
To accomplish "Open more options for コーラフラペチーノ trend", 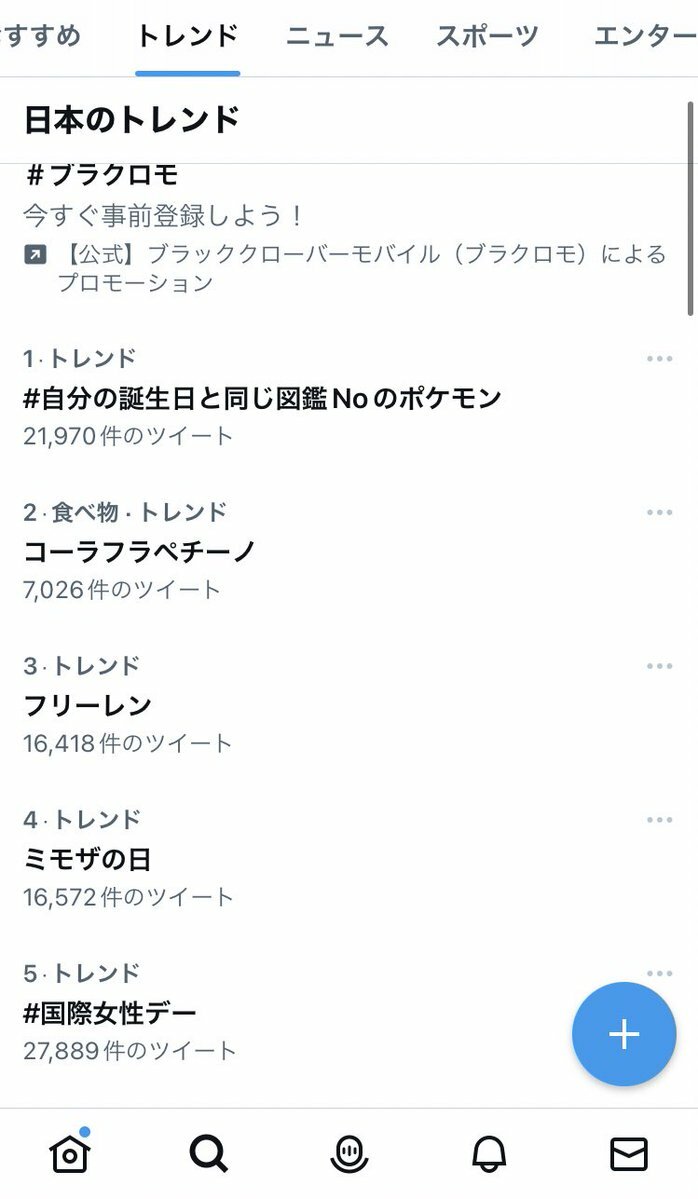I will (659, 512).
